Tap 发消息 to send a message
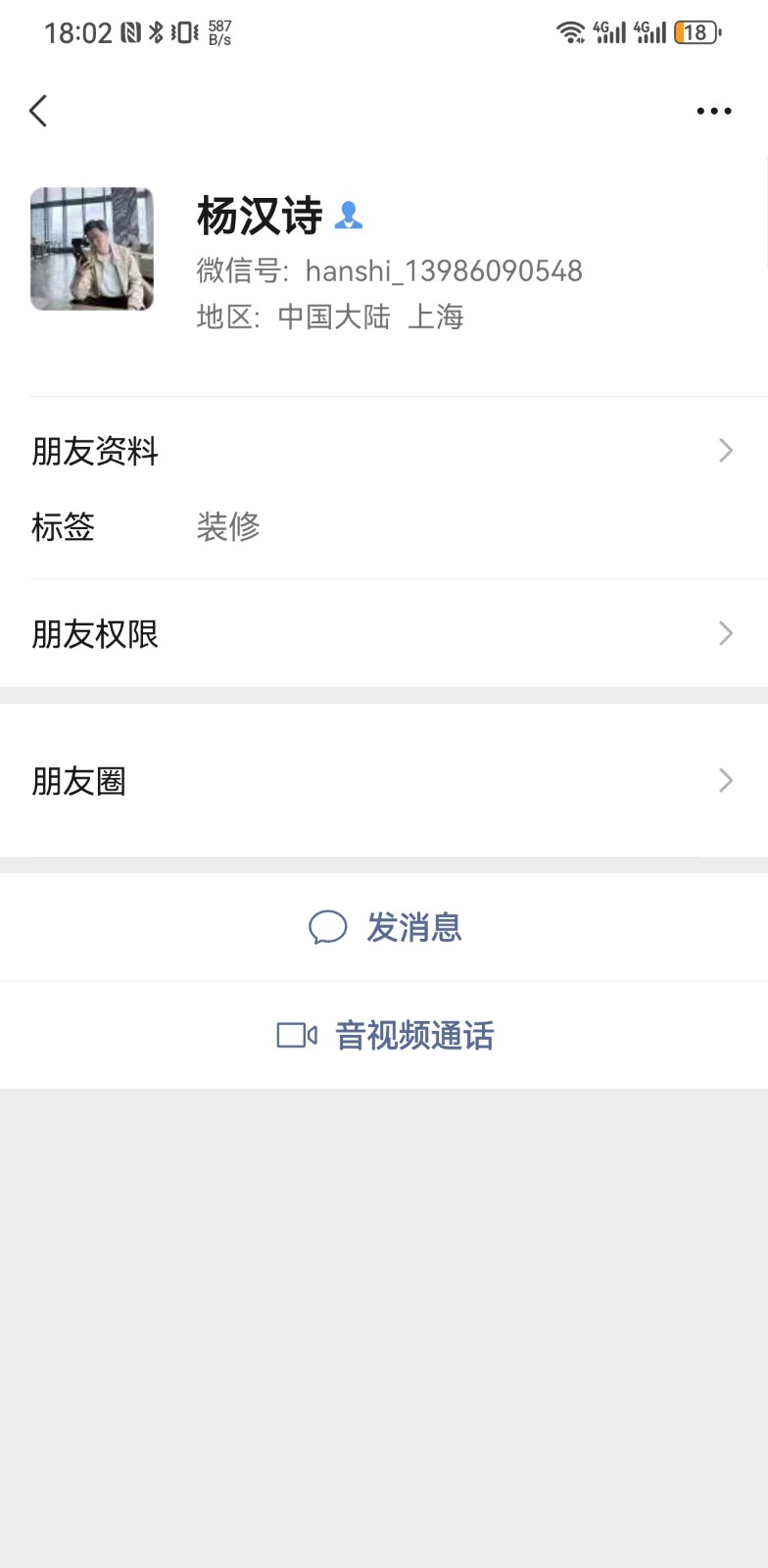 pyautogui.click(x=384, y=927)
